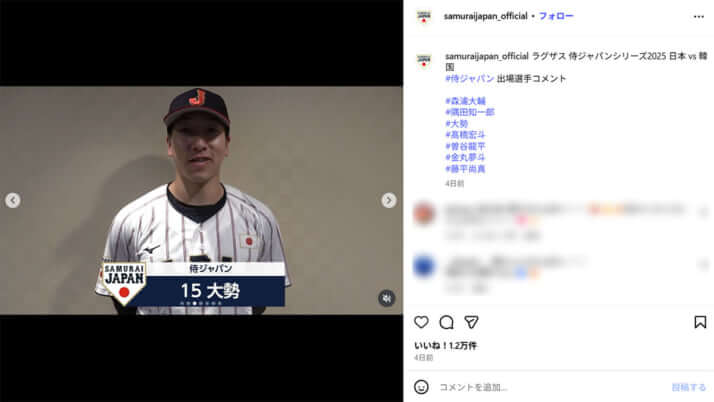
Task: Open the comment bubble icon
Action: (446, 322)
